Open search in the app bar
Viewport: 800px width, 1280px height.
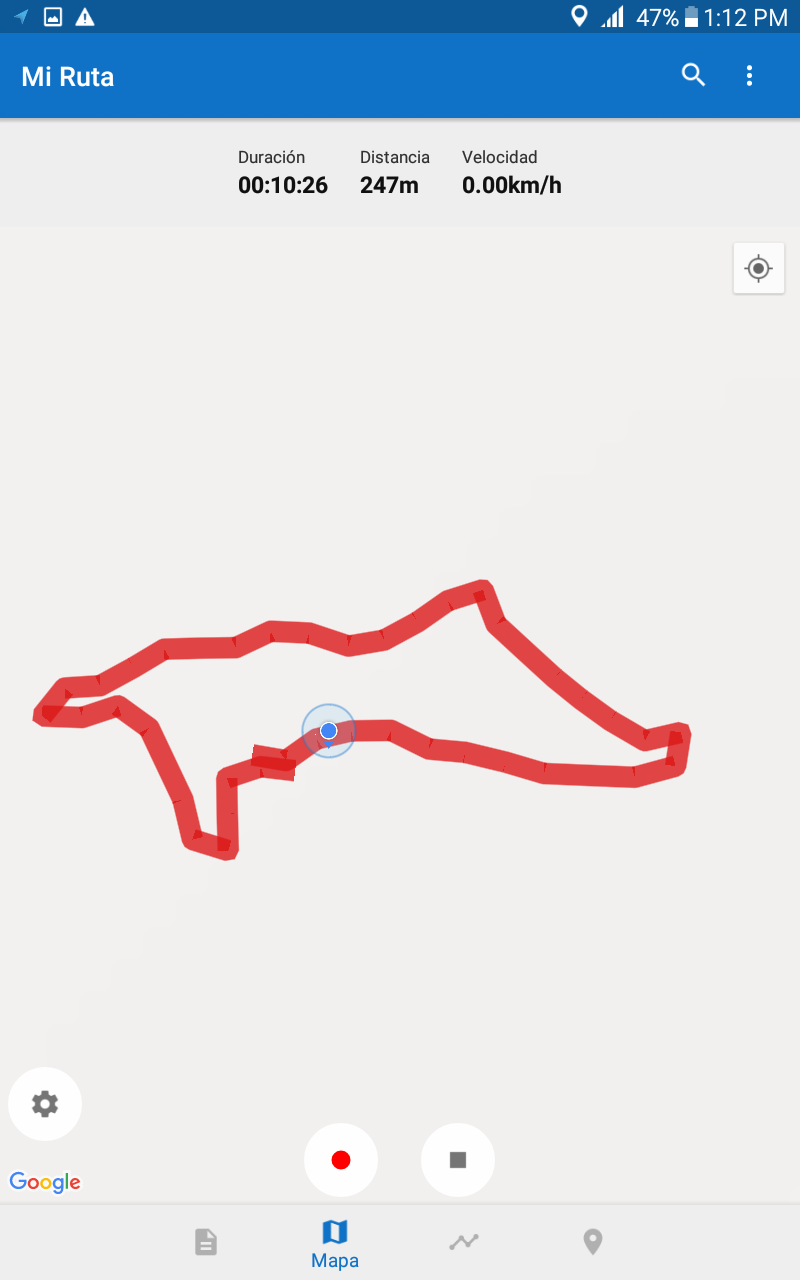pyautogui.click(x=693, y=75)
